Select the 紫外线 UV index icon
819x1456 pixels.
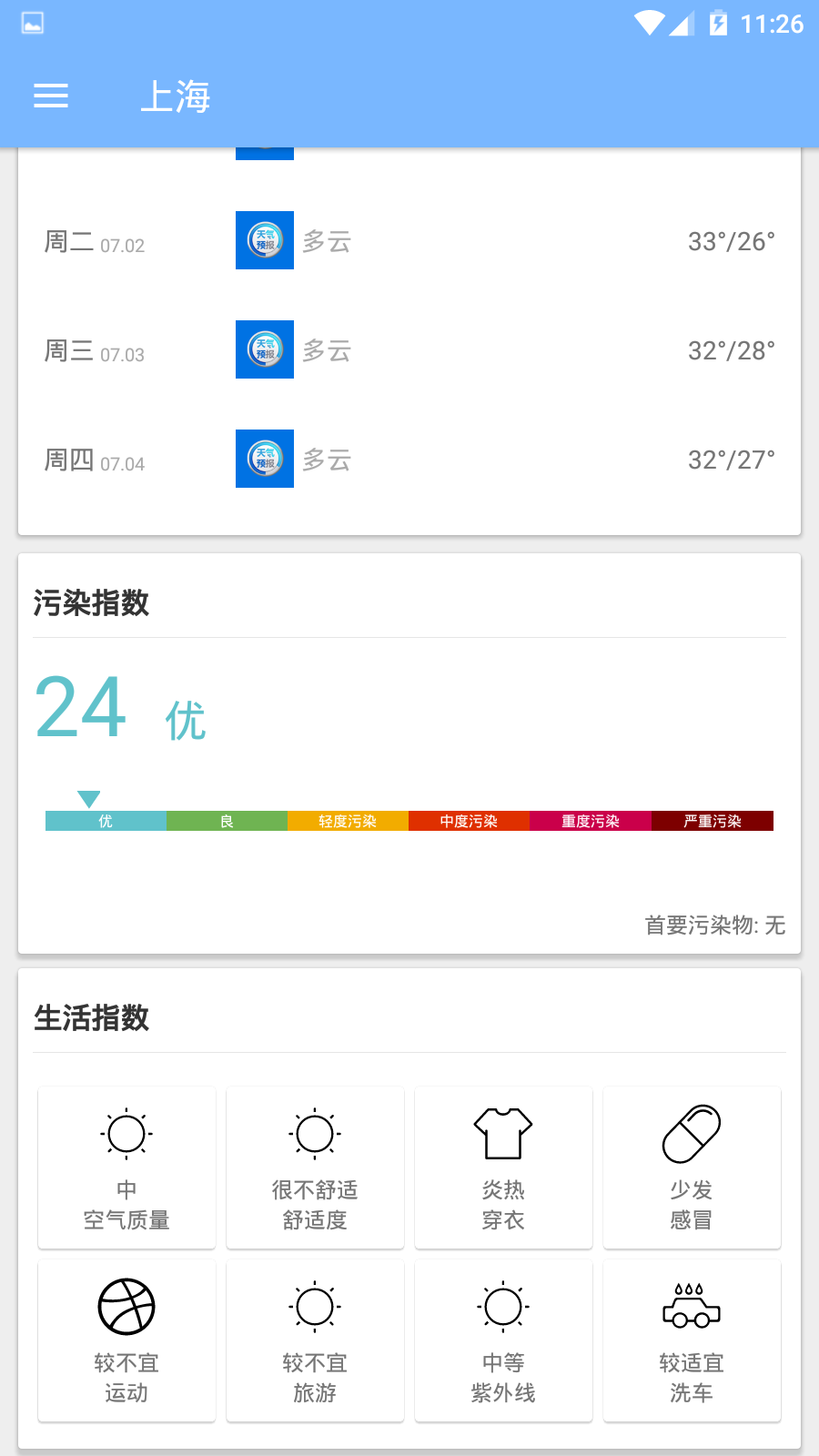tap(503, 1308)
